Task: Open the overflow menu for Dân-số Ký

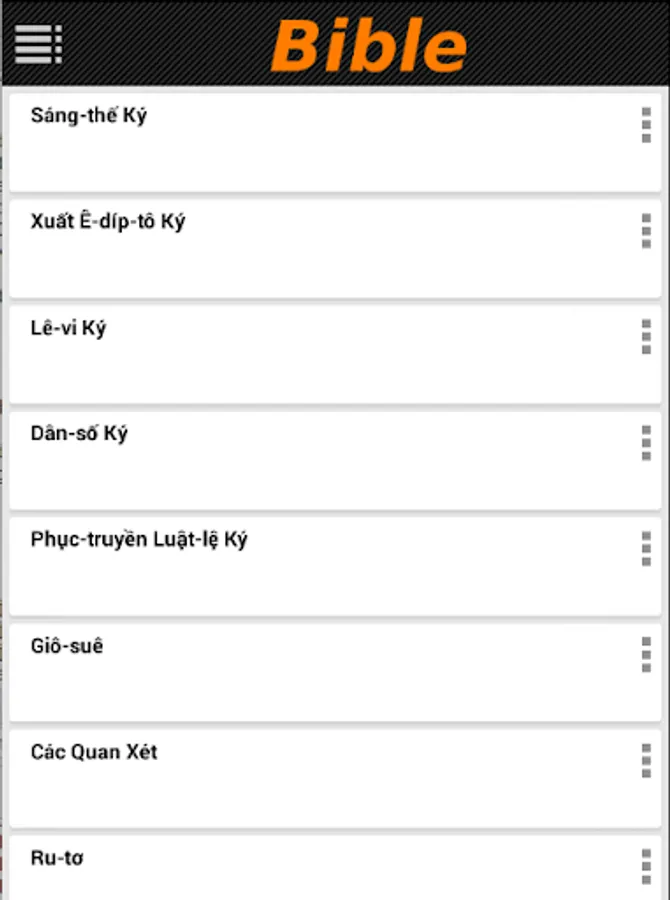Action: pyautogui.click(x=646, y=443)
